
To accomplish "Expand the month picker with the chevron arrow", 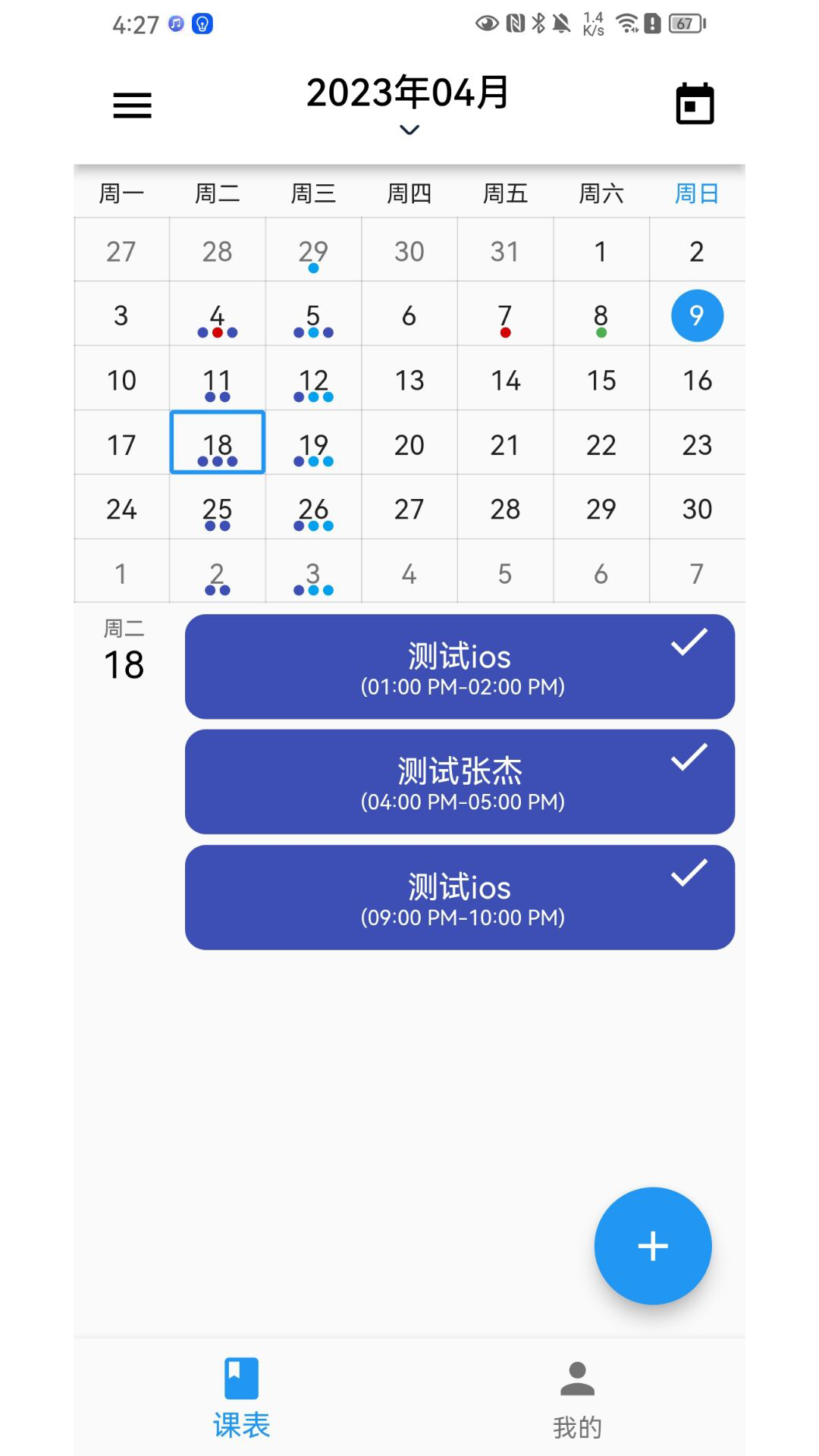I will pyautogui.click(x=409, y=130).
